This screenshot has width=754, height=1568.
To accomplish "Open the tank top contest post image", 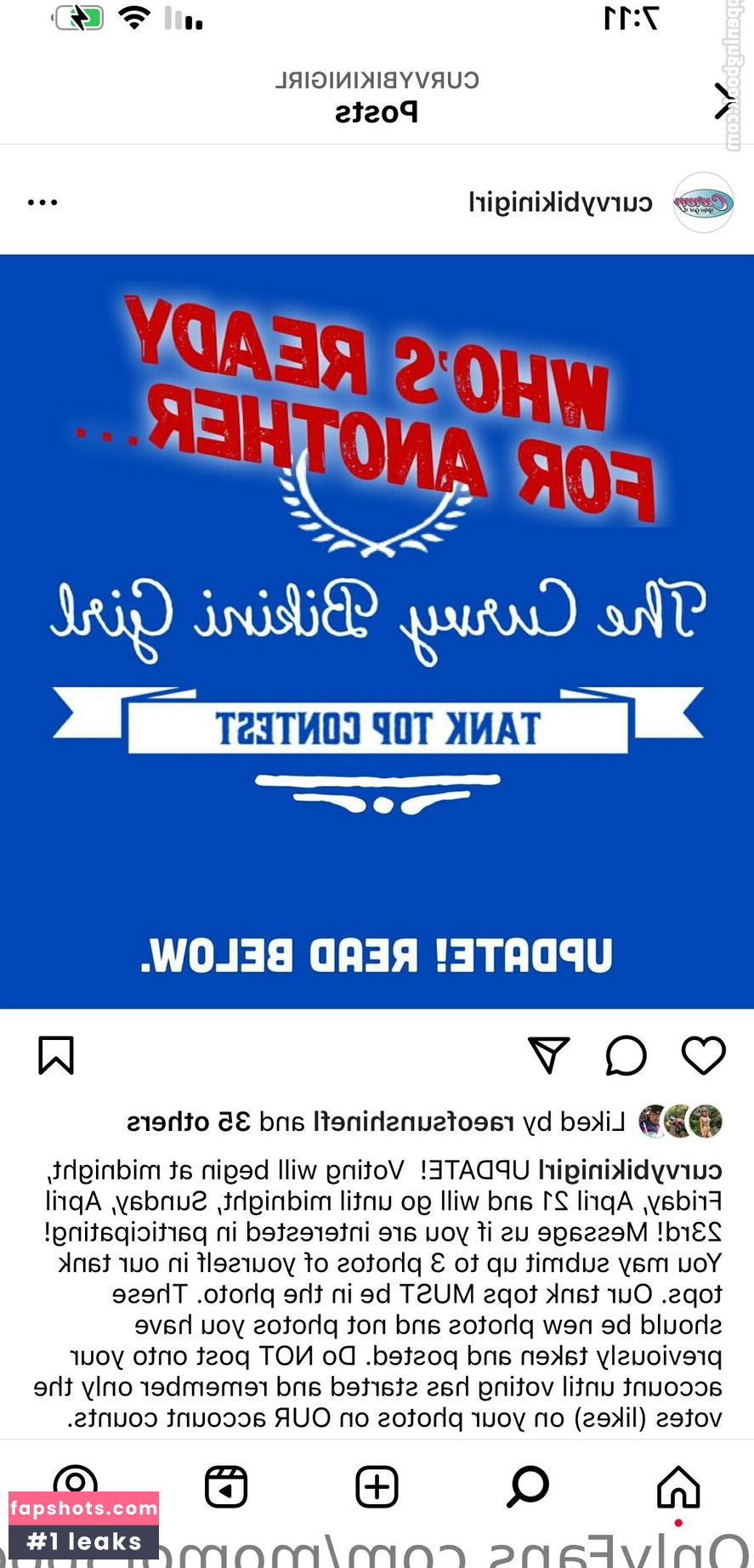I will pos(377,631).
